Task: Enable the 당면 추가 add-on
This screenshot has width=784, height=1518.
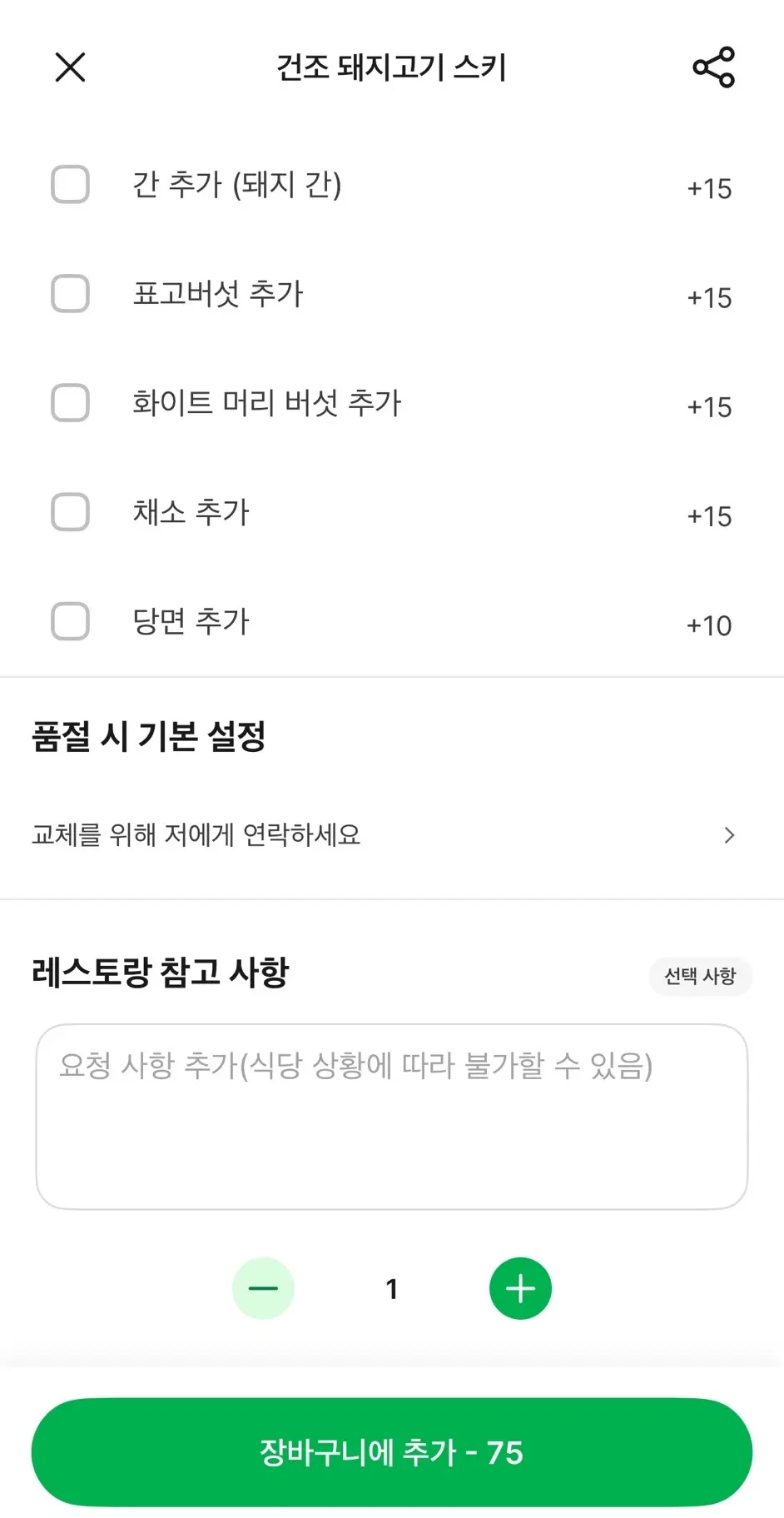Action: (x=71, y=621)
